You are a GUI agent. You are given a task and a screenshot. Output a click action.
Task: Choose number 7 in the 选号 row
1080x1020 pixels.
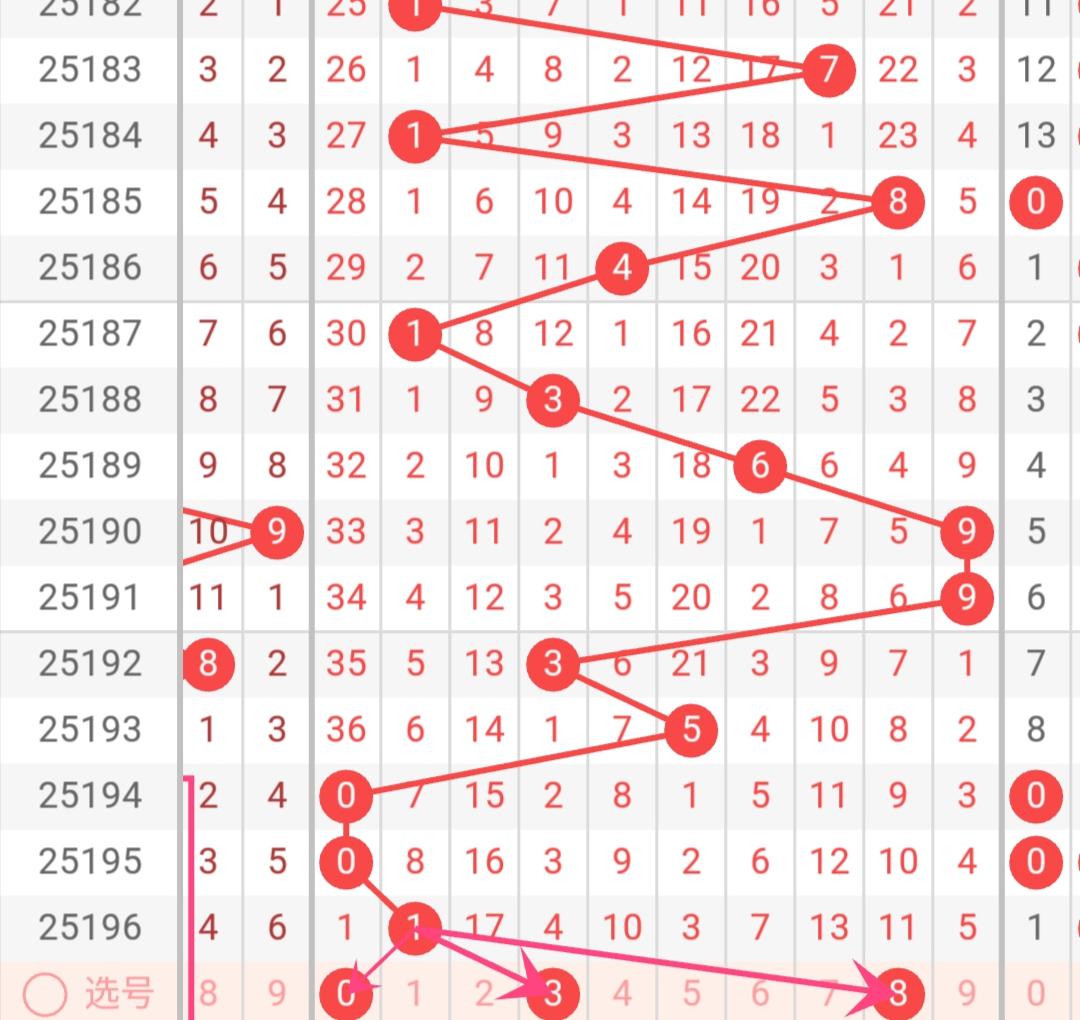829,994
